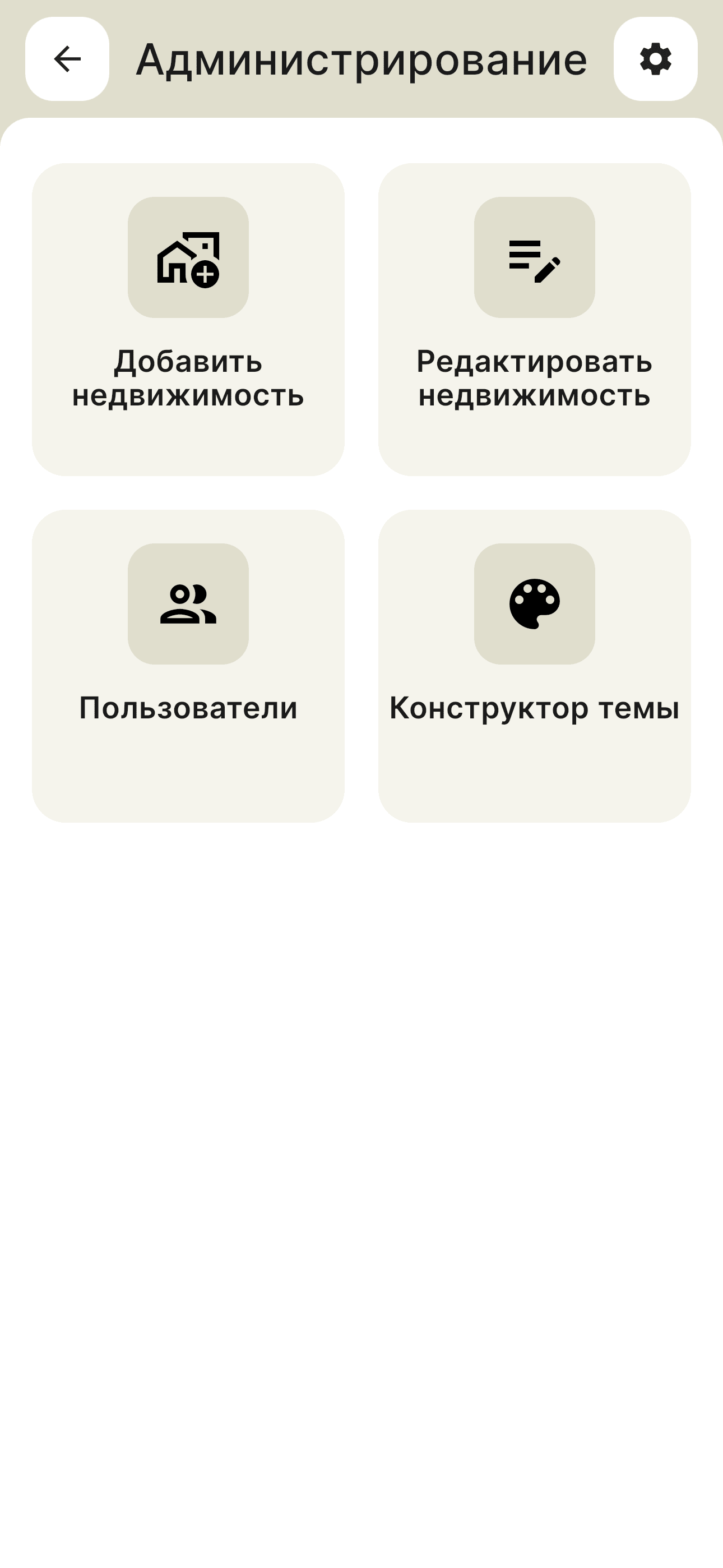Click the Администрирование header title

pyautogui.click(x=361, y=58)
